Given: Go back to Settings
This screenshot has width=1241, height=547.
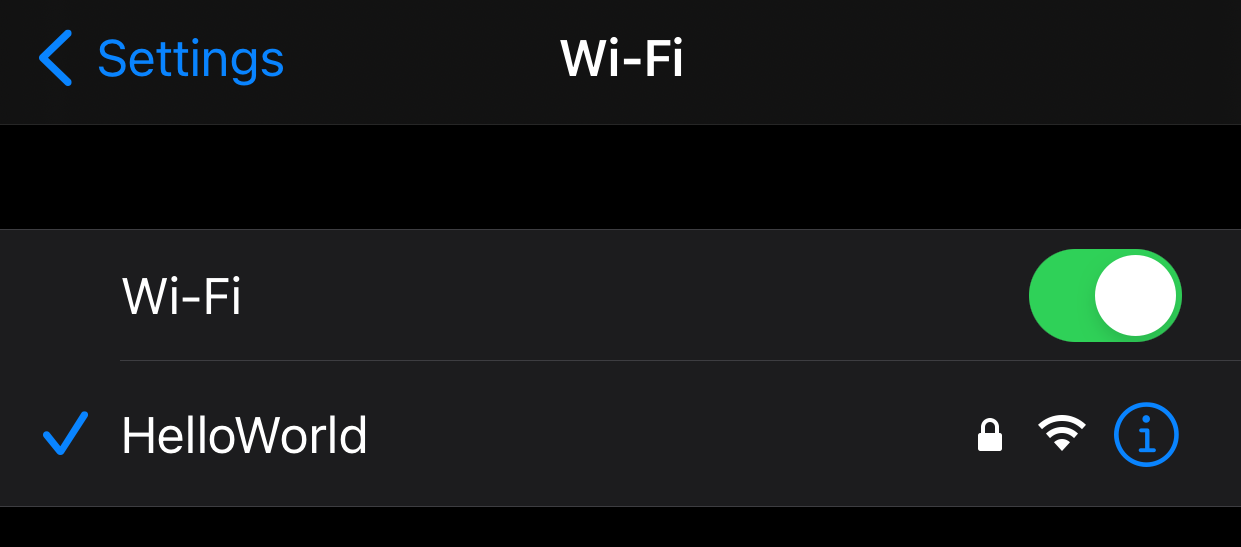Looking at the screenshot, I should pyautogui.click(x=162, y=58).
